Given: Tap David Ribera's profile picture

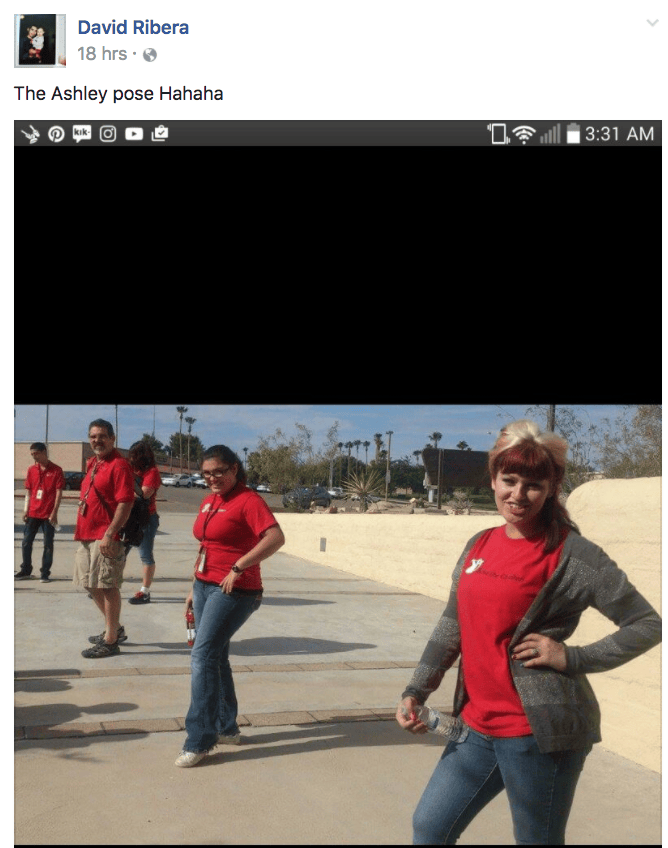Looking at the screenshot, I should pos(40,41).
